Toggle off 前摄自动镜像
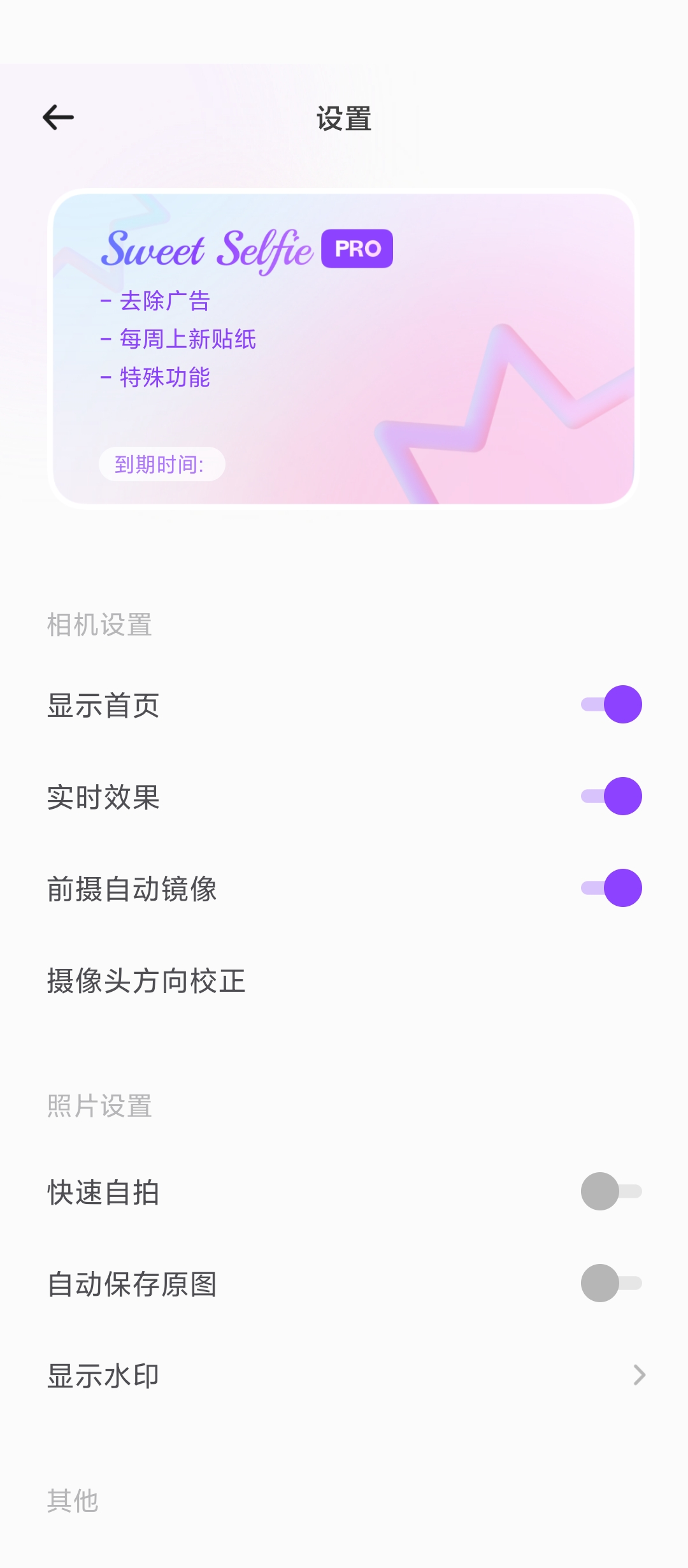This screenshot has width=688, height=1568. pos(611,888)
